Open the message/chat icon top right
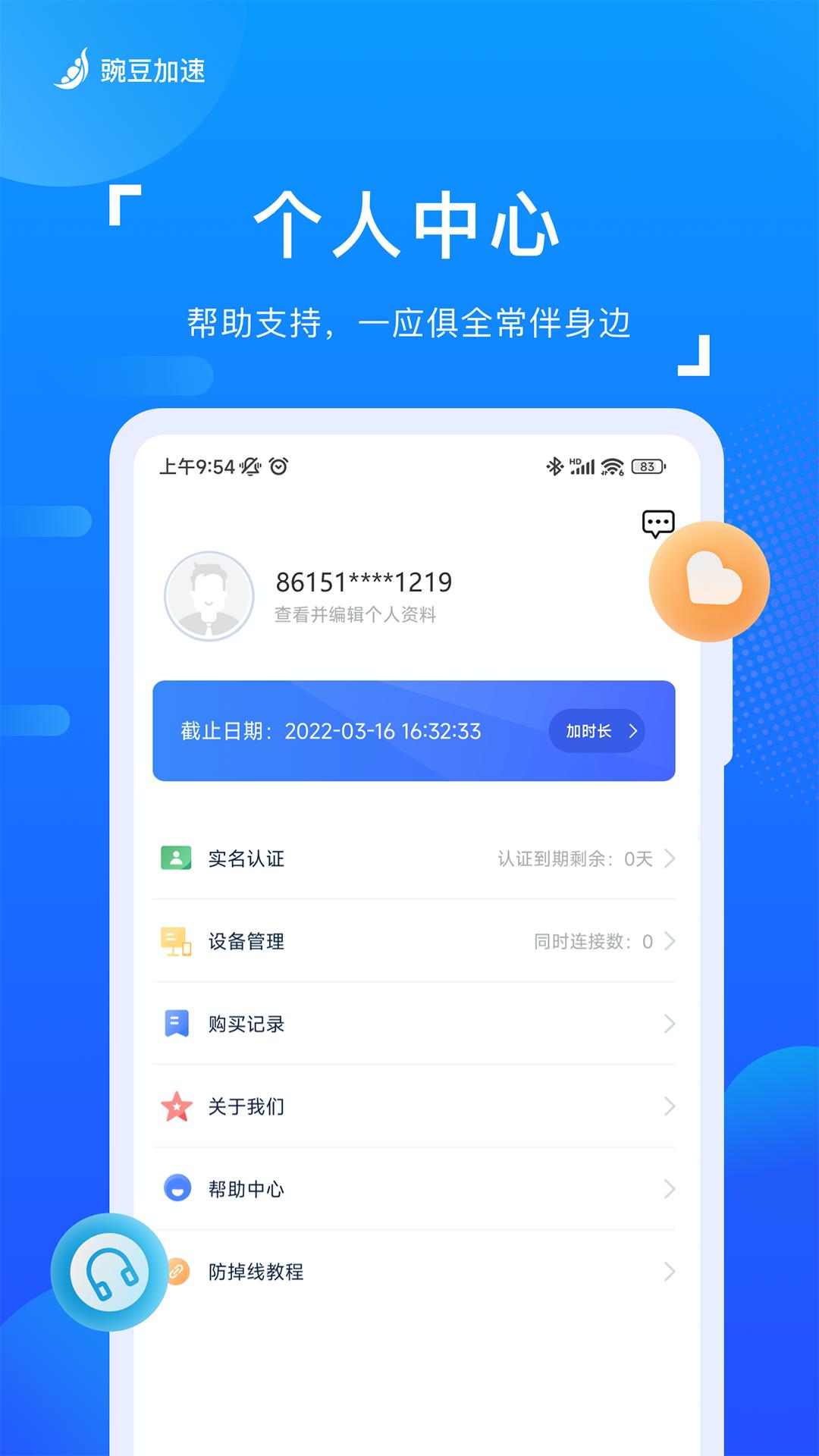The height and width of the screenshot is (1456, 819). point(659,523)
